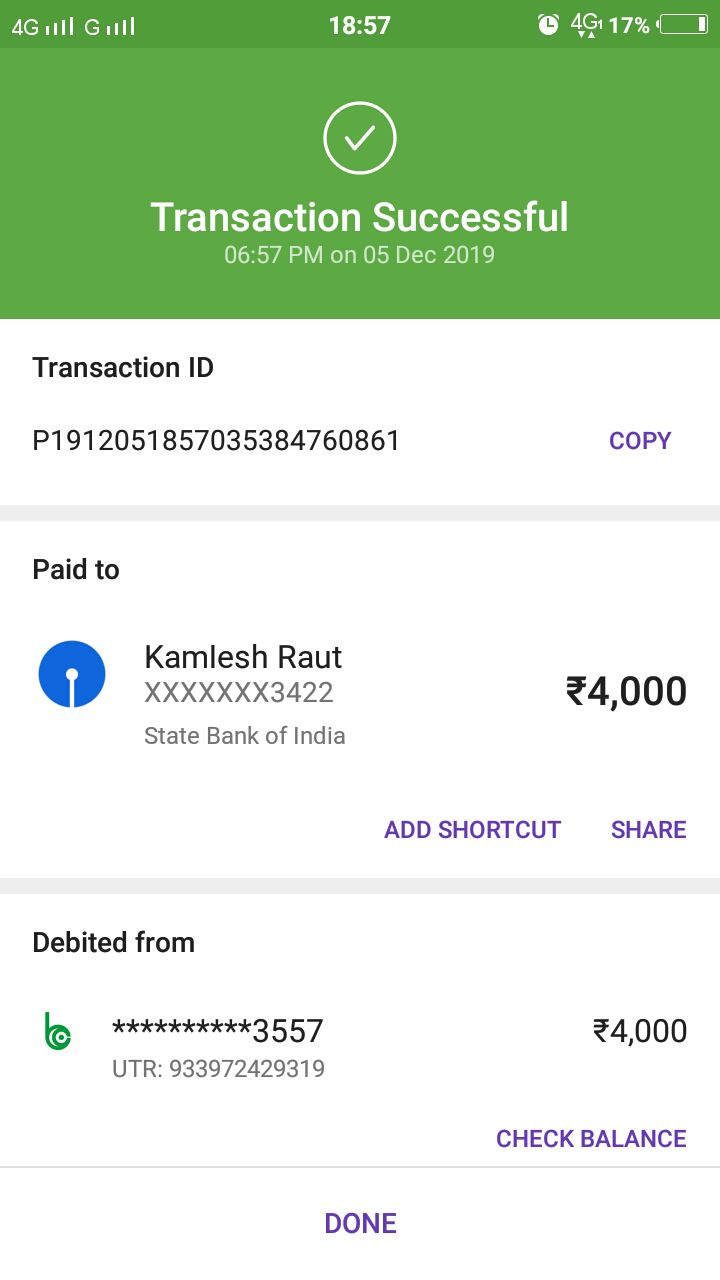Viewport: 720px width, 1280px height.
Task: Check balance of the debited account
Action: click(591, 1139)
